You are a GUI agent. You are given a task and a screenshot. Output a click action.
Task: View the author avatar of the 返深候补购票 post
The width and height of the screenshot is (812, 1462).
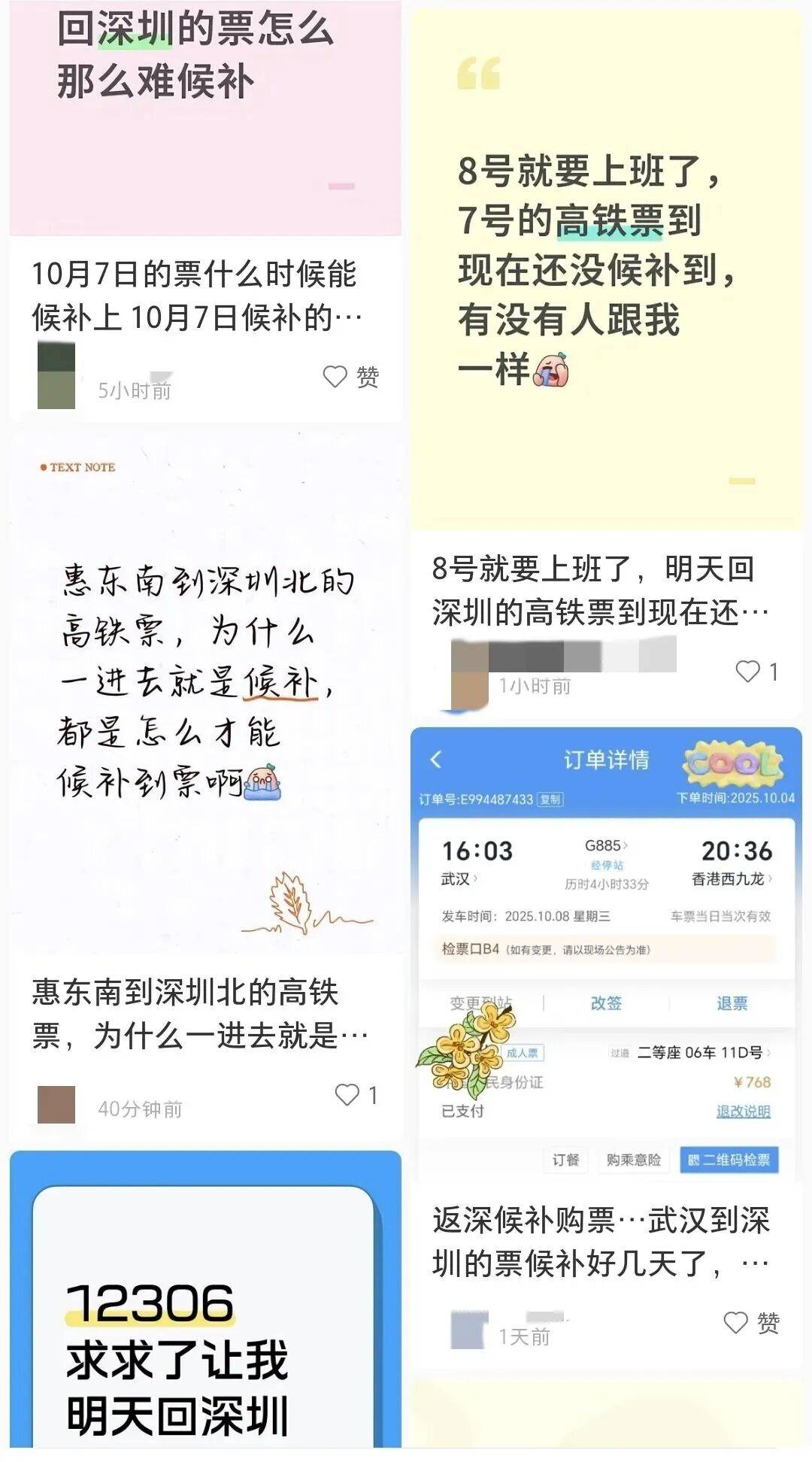pos(469,1330)
